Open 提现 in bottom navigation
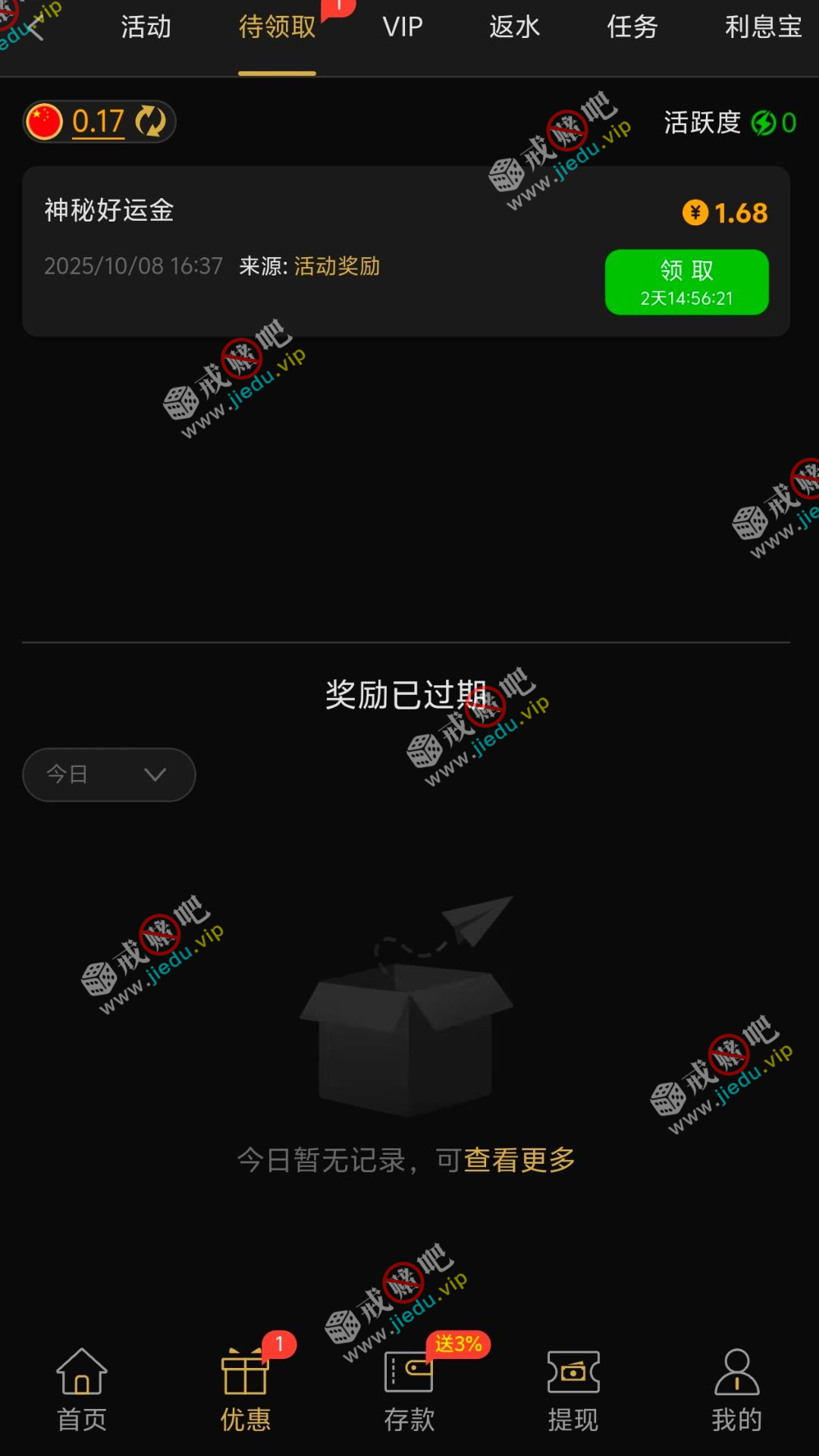The height and width of the screenshot is (1456, 819). [x=573, y=1390]
